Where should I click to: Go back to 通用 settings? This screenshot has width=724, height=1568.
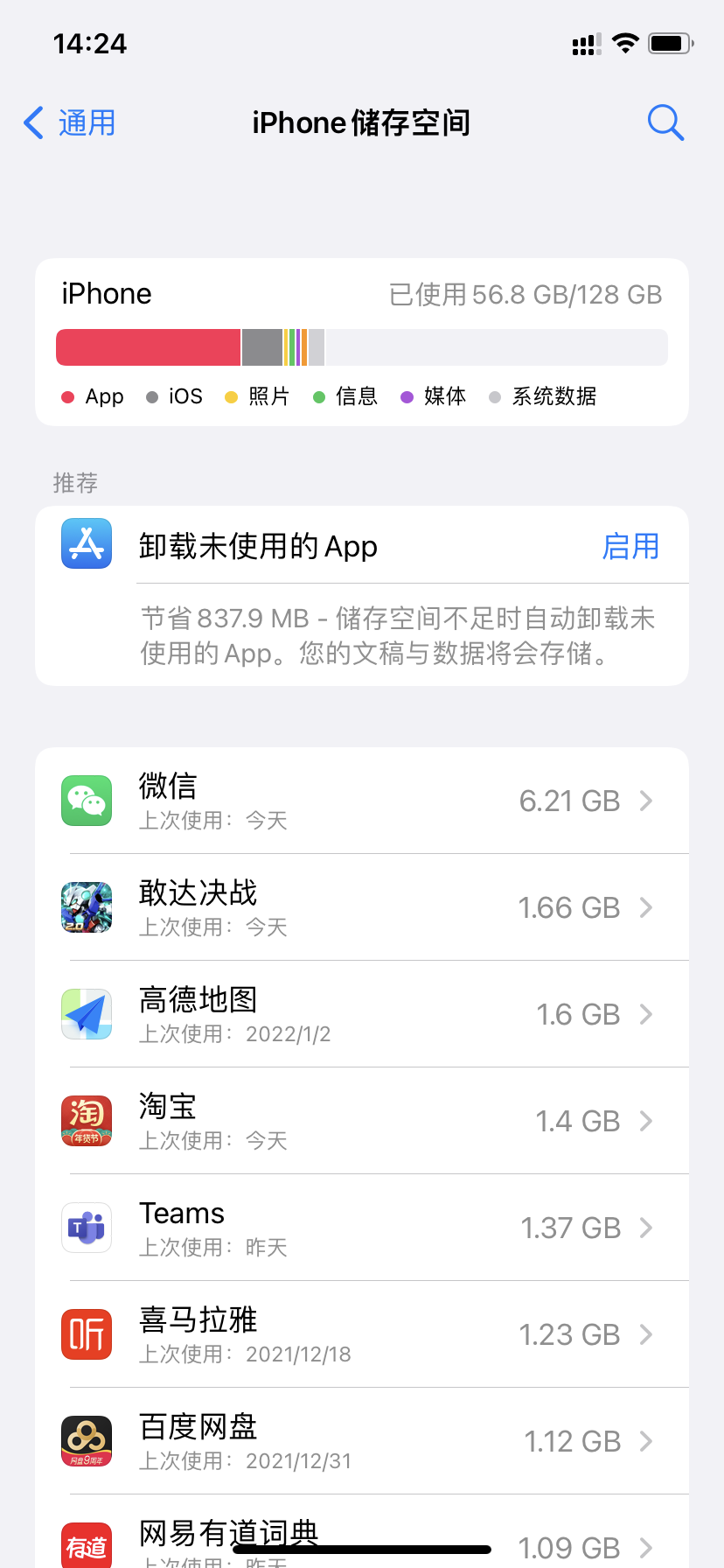pyautogui.click(x=70, y=123)
